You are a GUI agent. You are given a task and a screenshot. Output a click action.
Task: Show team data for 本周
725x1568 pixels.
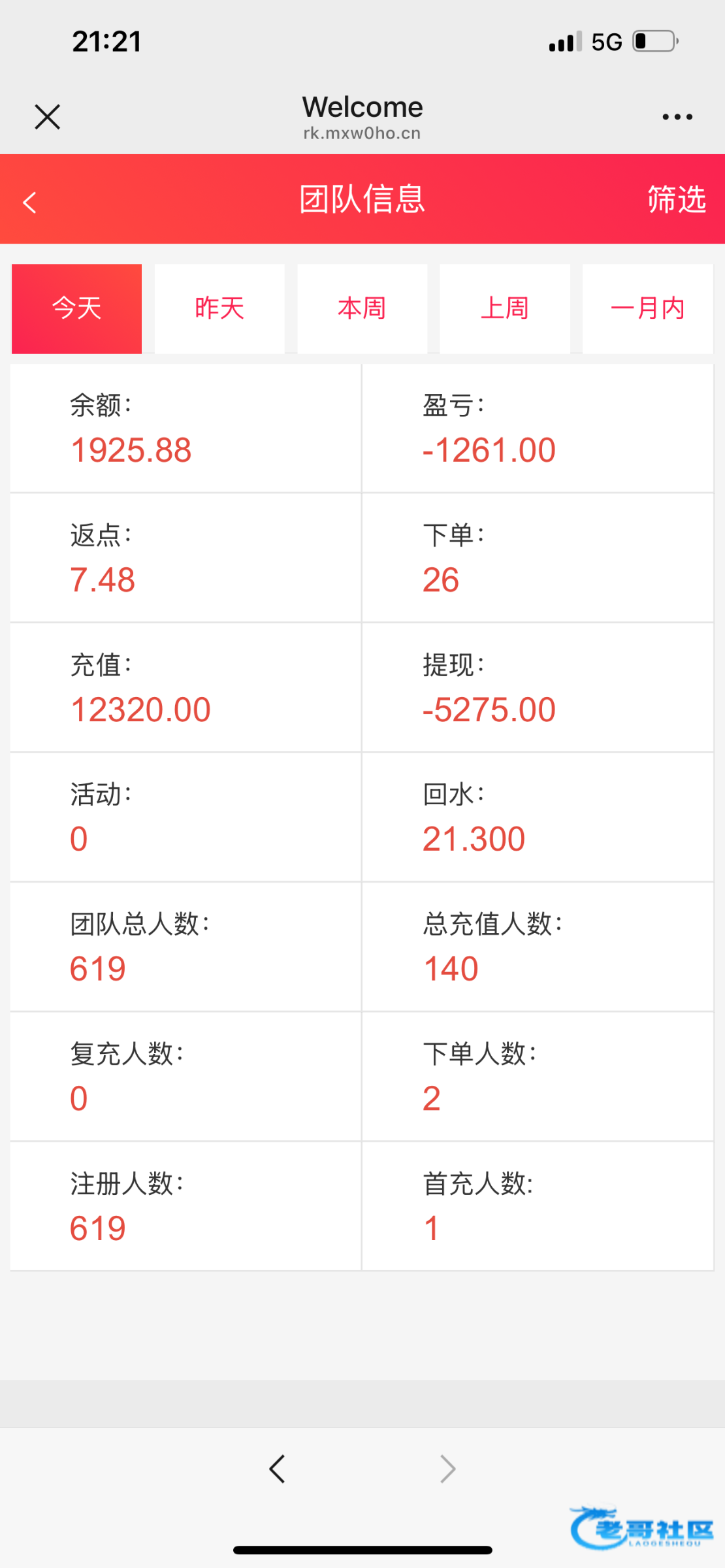click(x=362, y=308)
